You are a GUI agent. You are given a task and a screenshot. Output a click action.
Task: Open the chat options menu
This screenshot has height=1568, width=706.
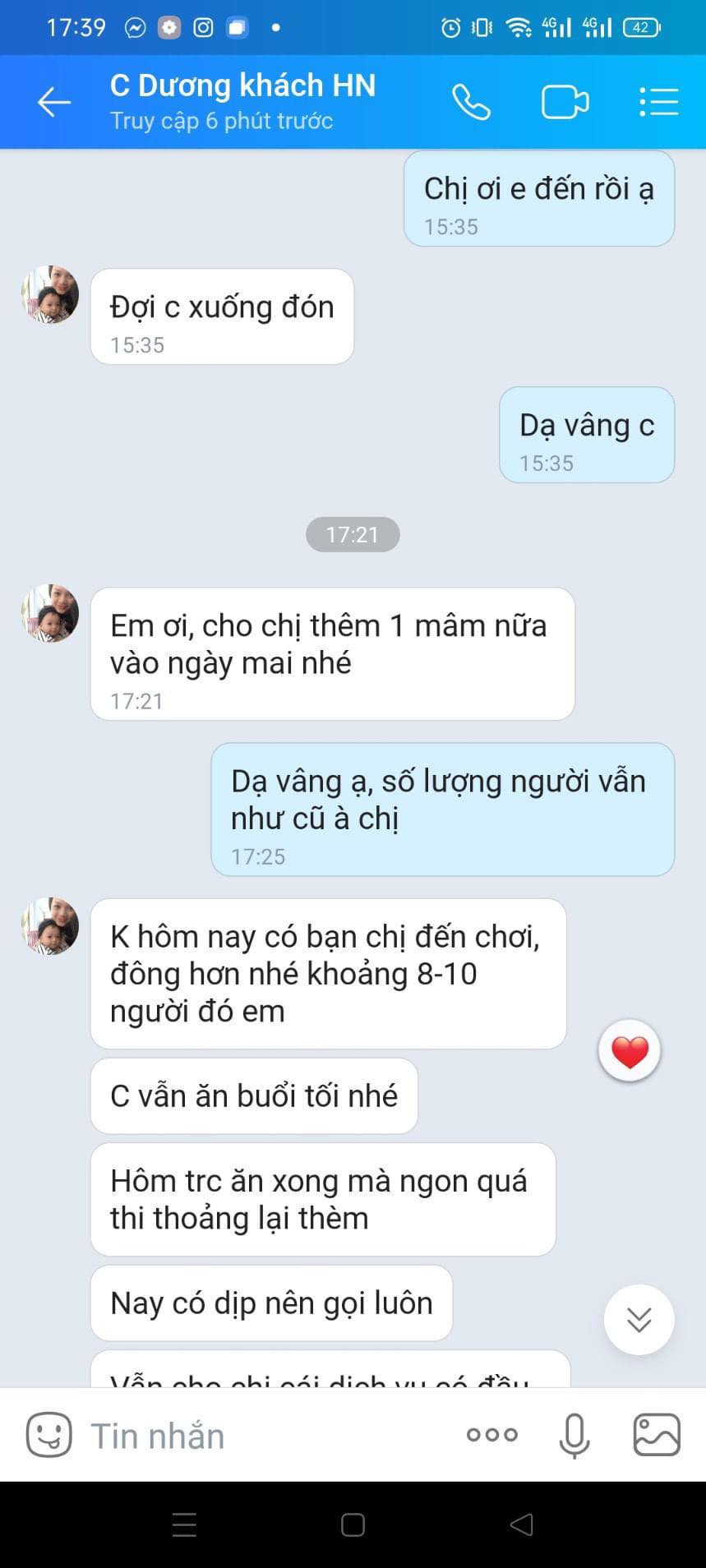coord(659,103)
